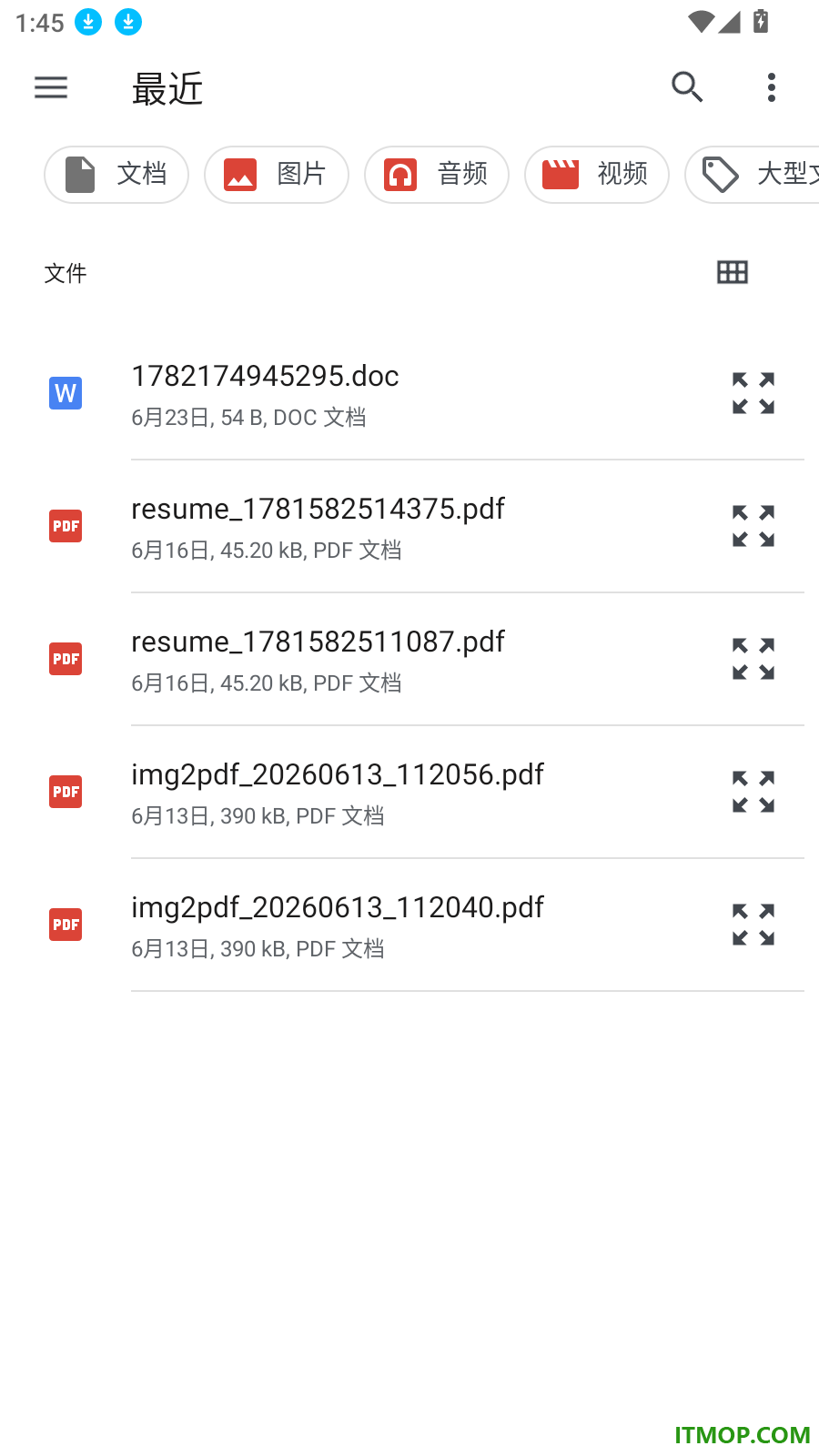Viewport: 819px width, 1456px height.
Task: Select the 音频 filter chip
Action: click(437, 175)
